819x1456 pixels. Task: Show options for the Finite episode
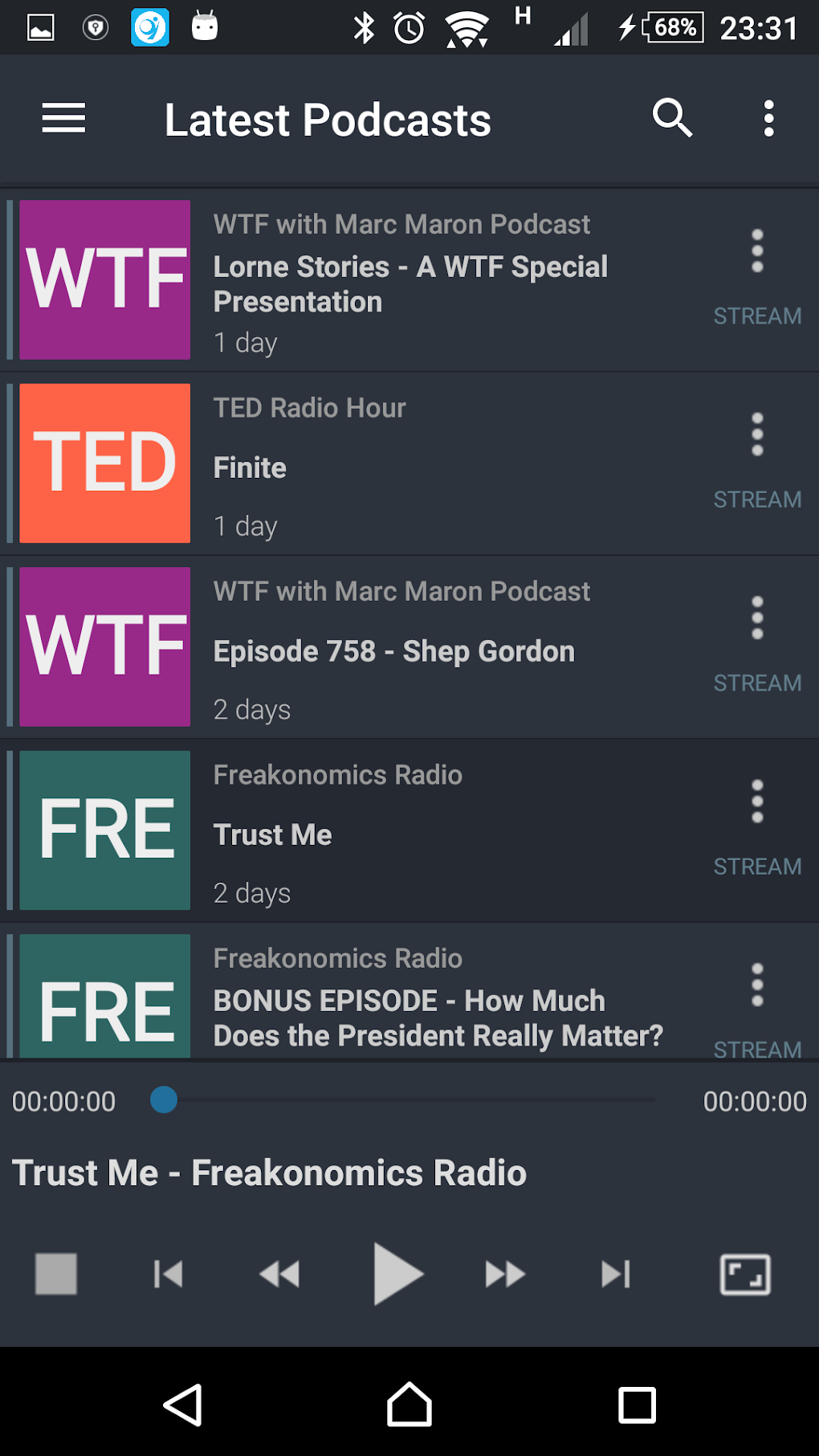tap(757, 434)
